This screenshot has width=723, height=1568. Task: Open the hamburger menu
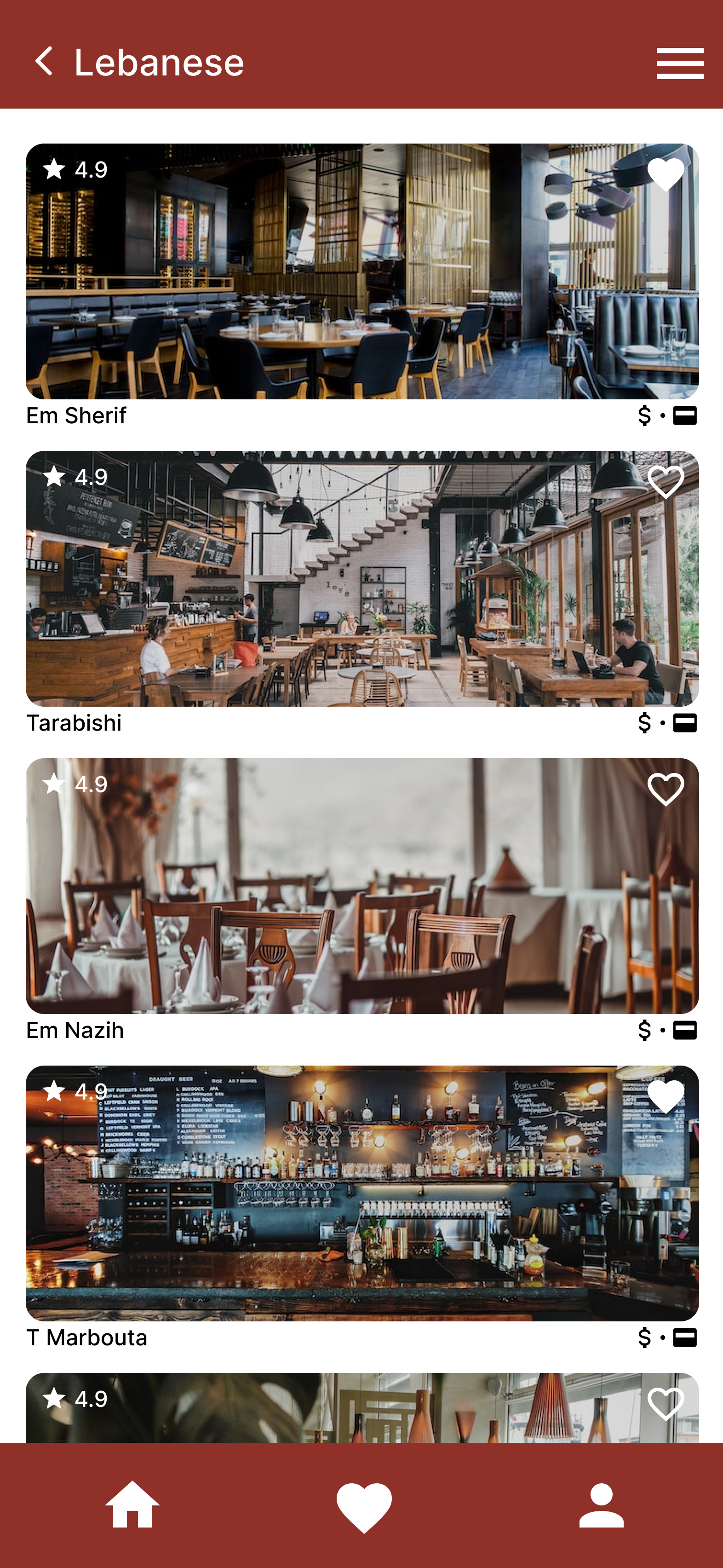click(679, 63)
